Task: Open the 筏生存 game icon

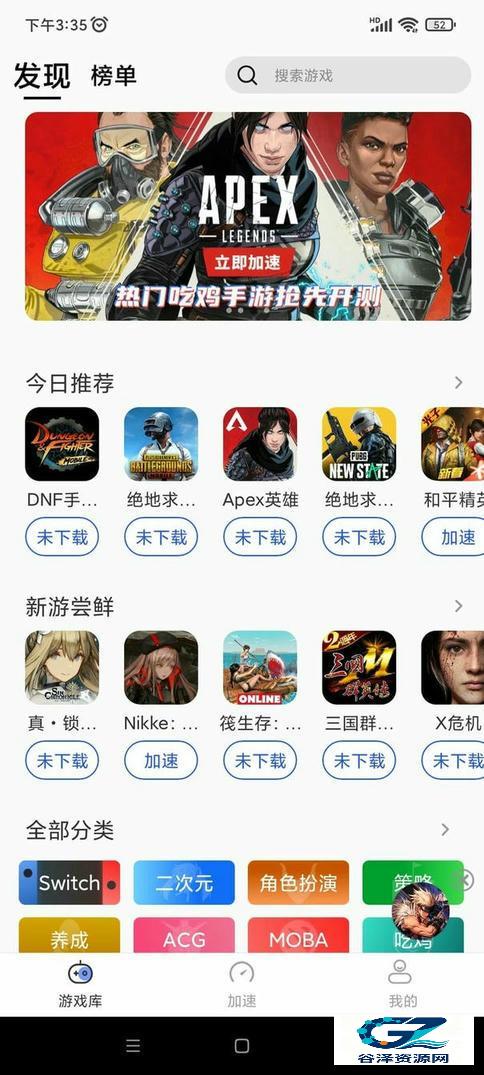Action: click(x=260, y=668)
